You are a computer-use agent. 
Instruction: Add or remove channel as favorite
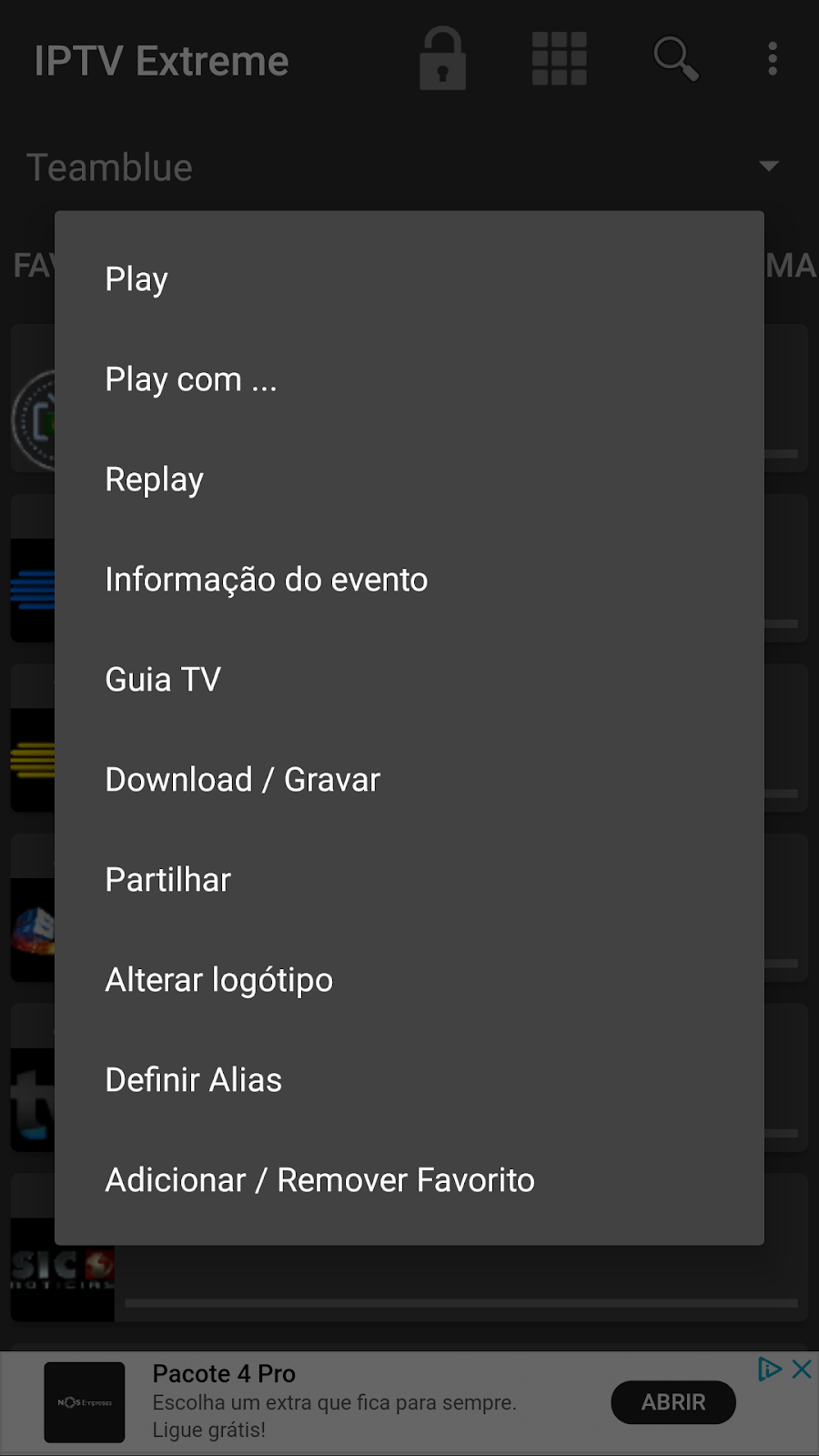coord(319,1179)
